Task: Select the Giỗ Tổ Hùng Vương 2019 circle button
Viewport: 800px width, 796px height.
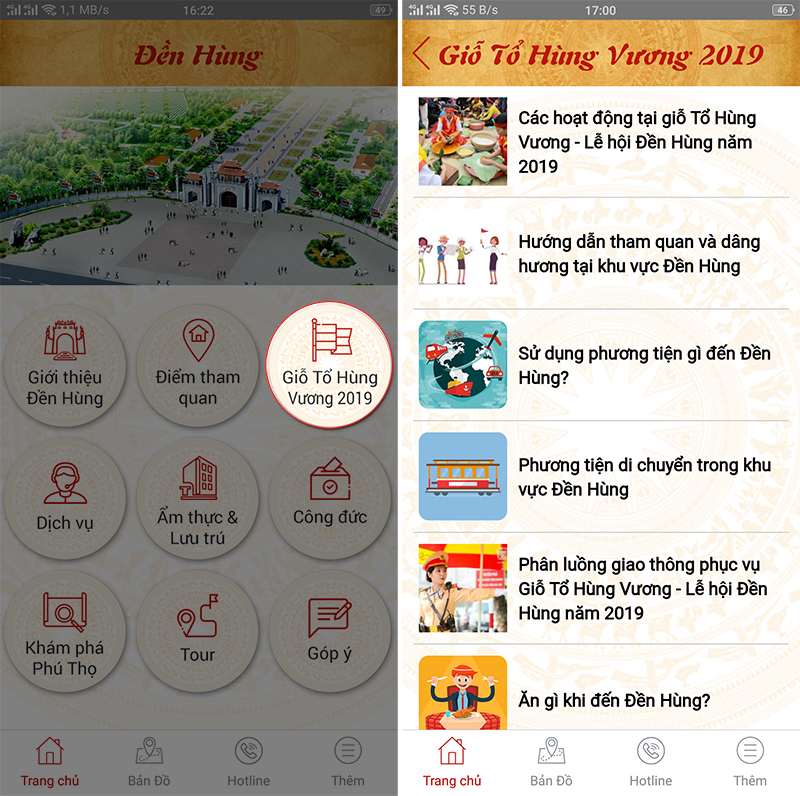Action: (x=329, y=364)
